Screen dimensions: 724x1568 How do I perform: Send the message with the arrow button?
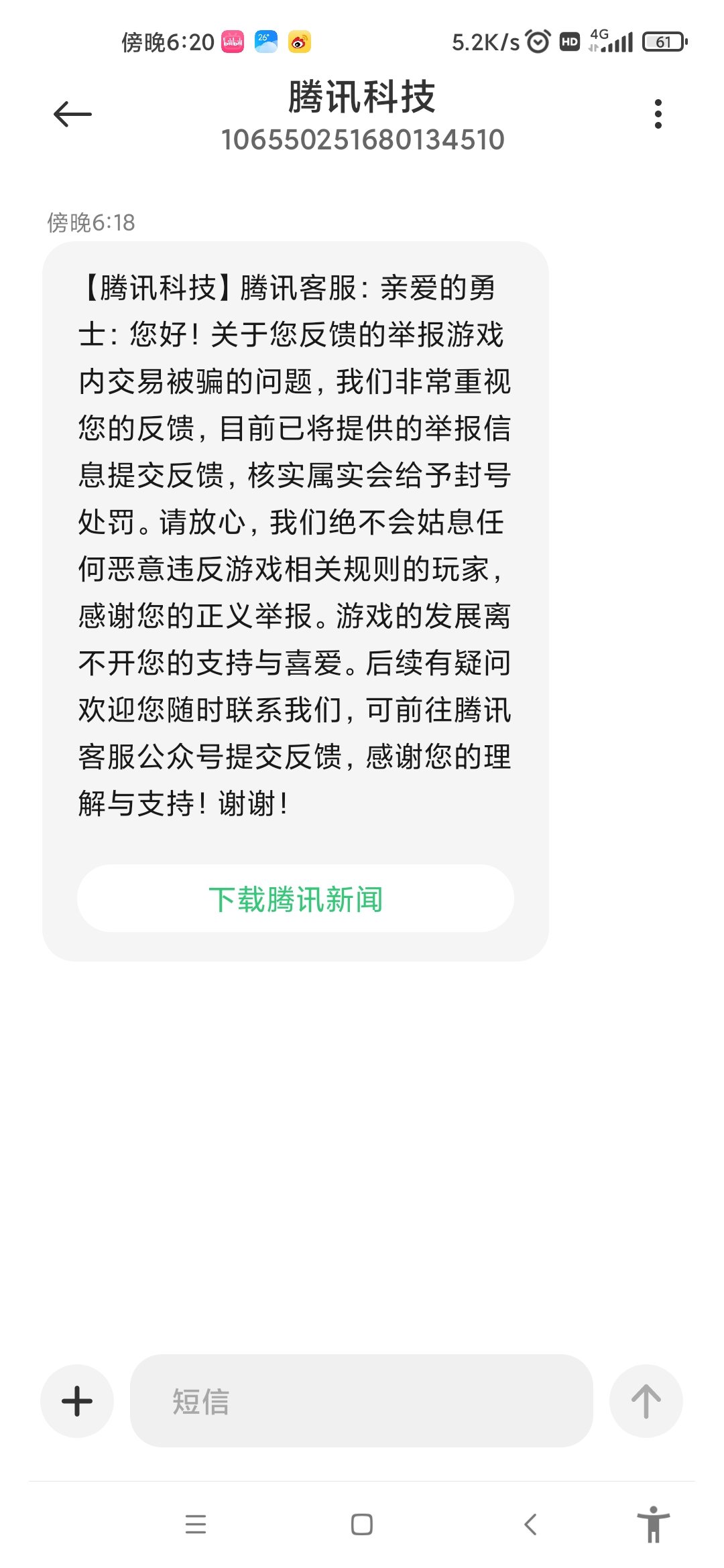click(646, 1401)
